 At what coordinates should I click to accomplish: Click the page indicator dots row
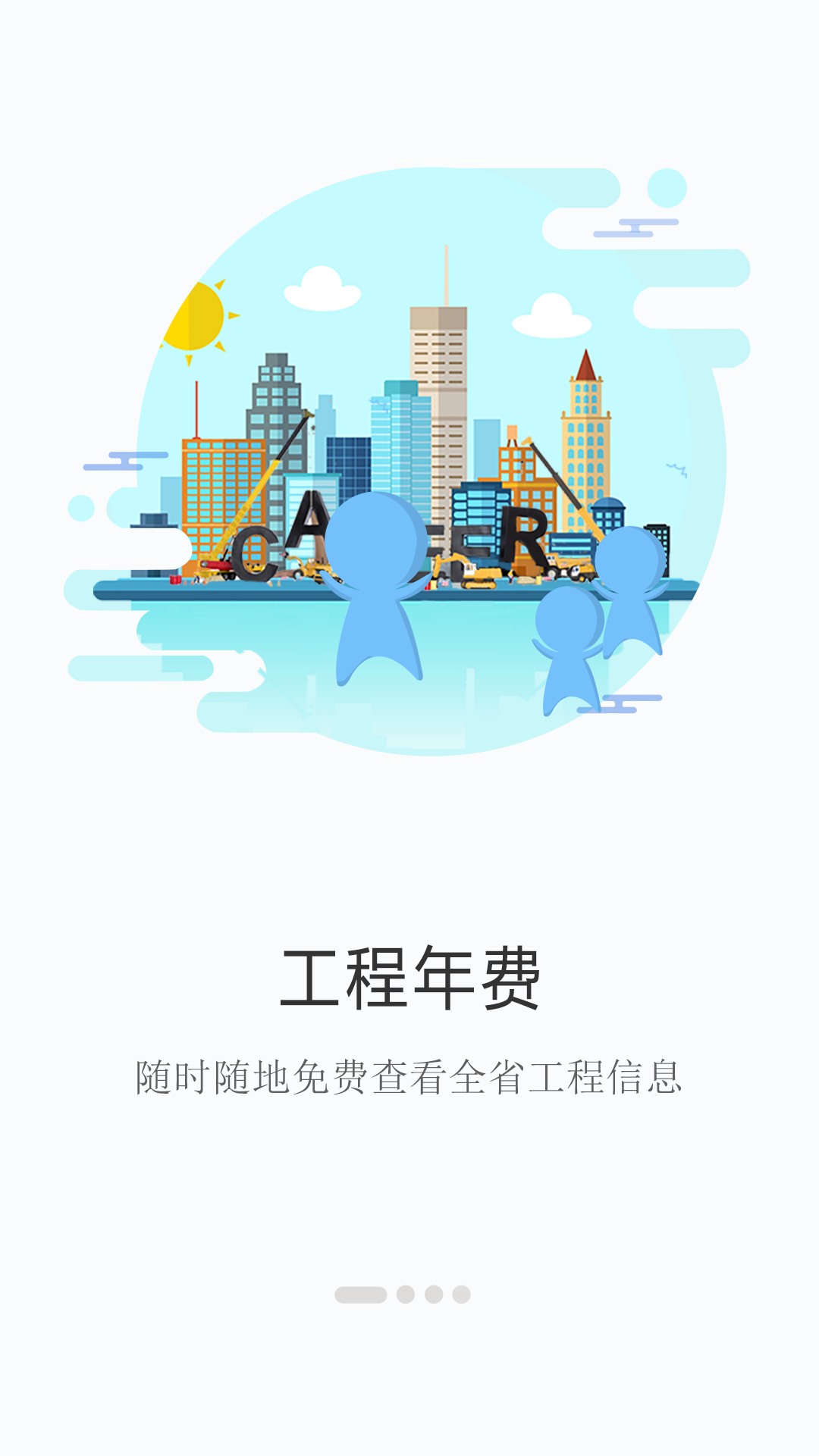[409, 1294]
